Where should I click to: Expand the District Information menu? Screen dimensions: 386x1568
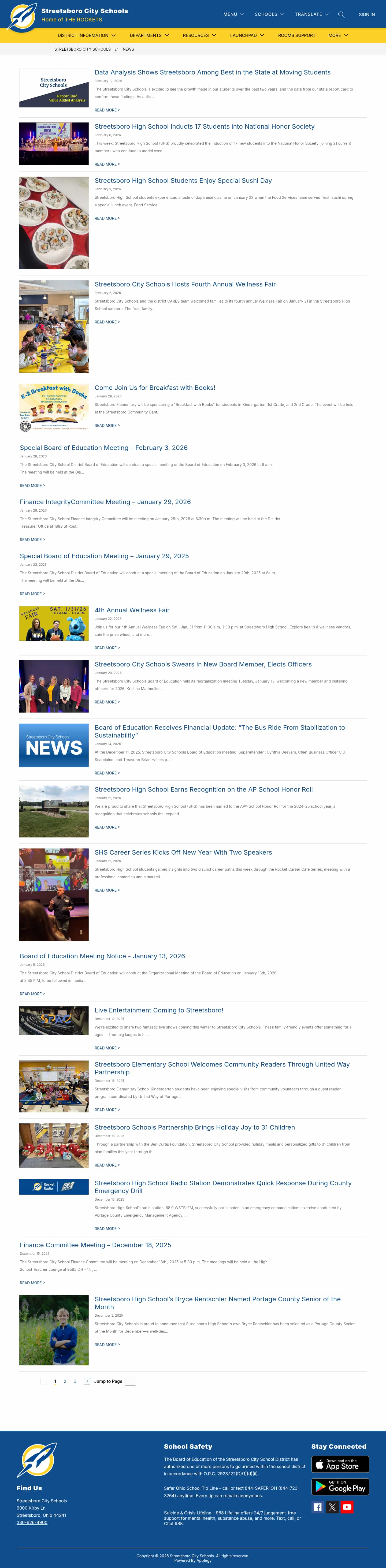(87, 35)
